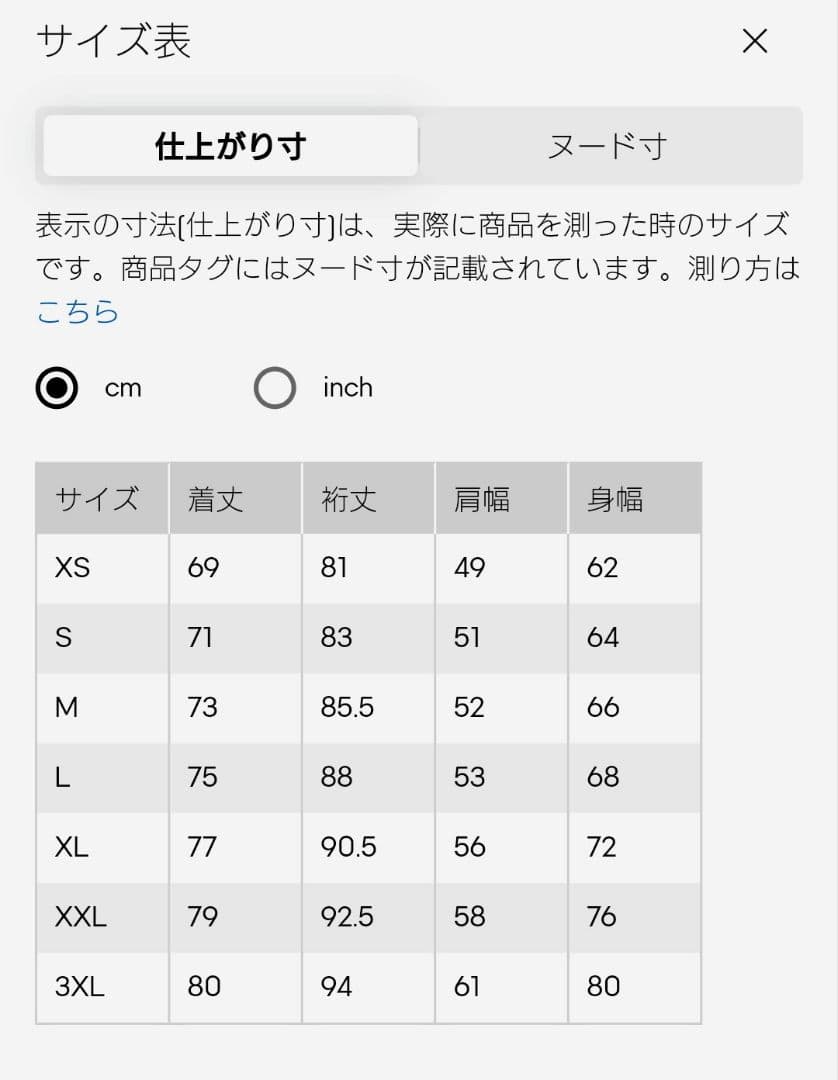Switch to the ヌード寸 tab

click(x=607, y=145)
